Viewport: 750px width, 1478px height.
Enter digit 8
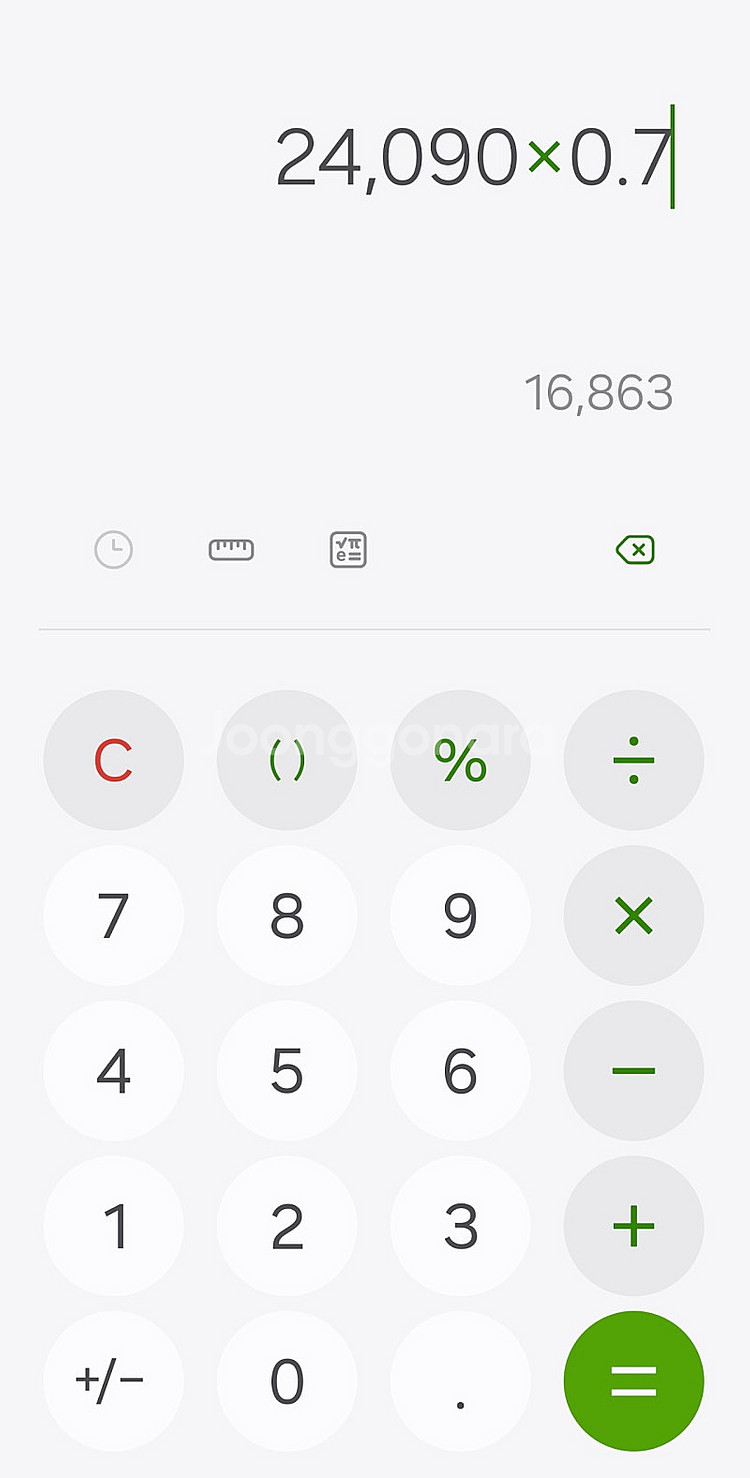click(x=287, y=916)
